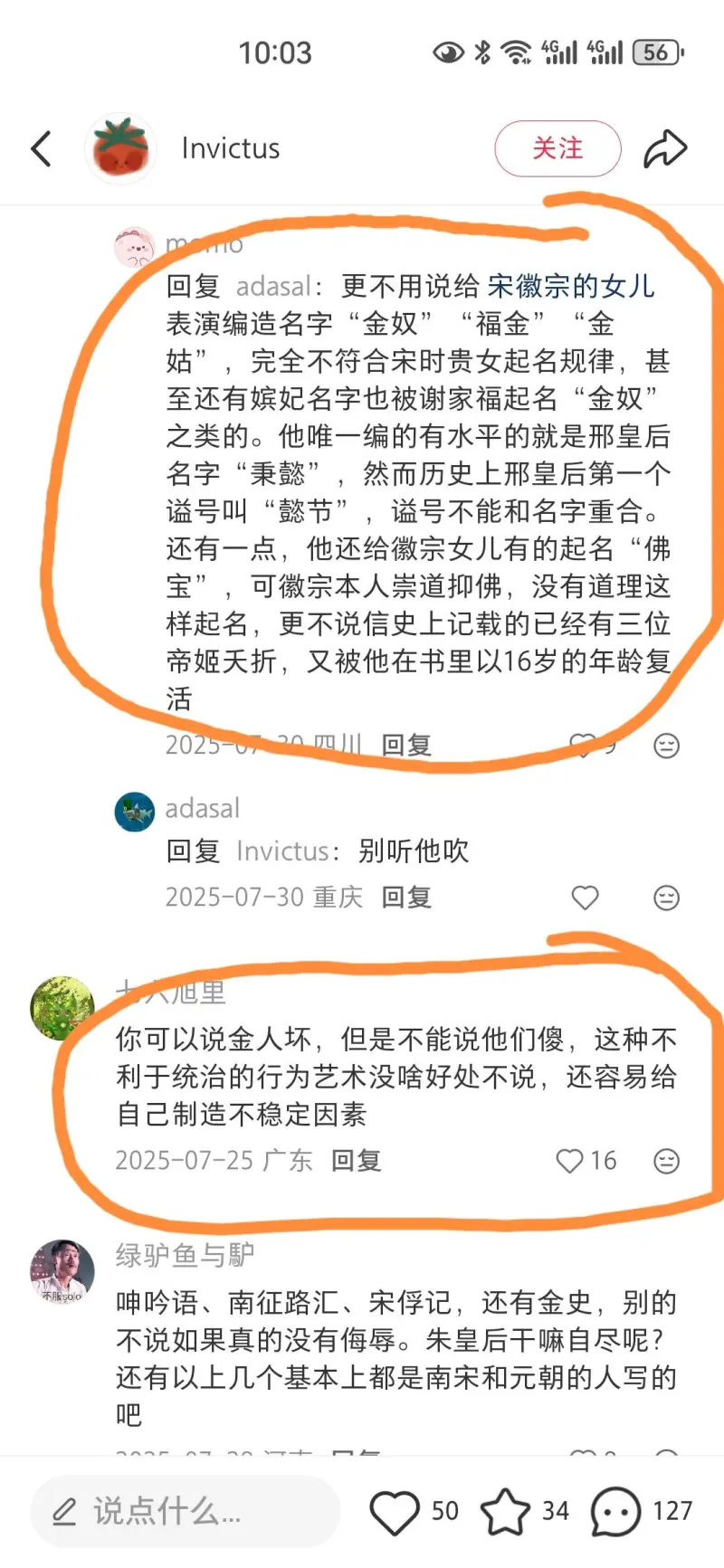Open emoji reaction on the 宋徽宗 comment
The height and width of the screenshot is (1568, 724).
click(666, 746)
